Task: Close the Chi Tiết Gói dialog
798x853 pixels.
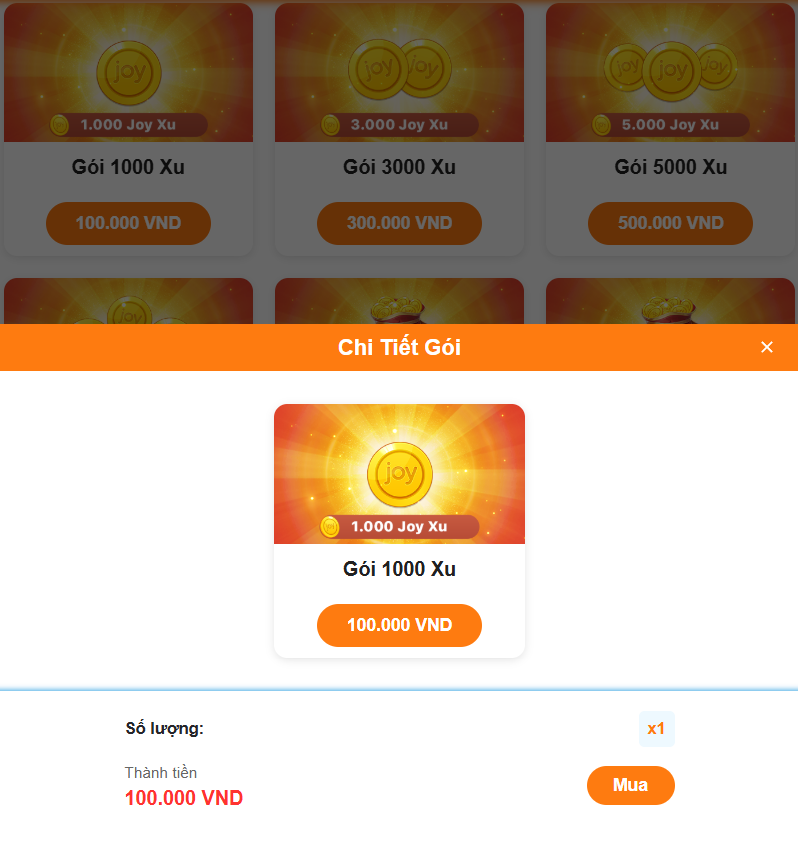Action: tap(767, 347)
